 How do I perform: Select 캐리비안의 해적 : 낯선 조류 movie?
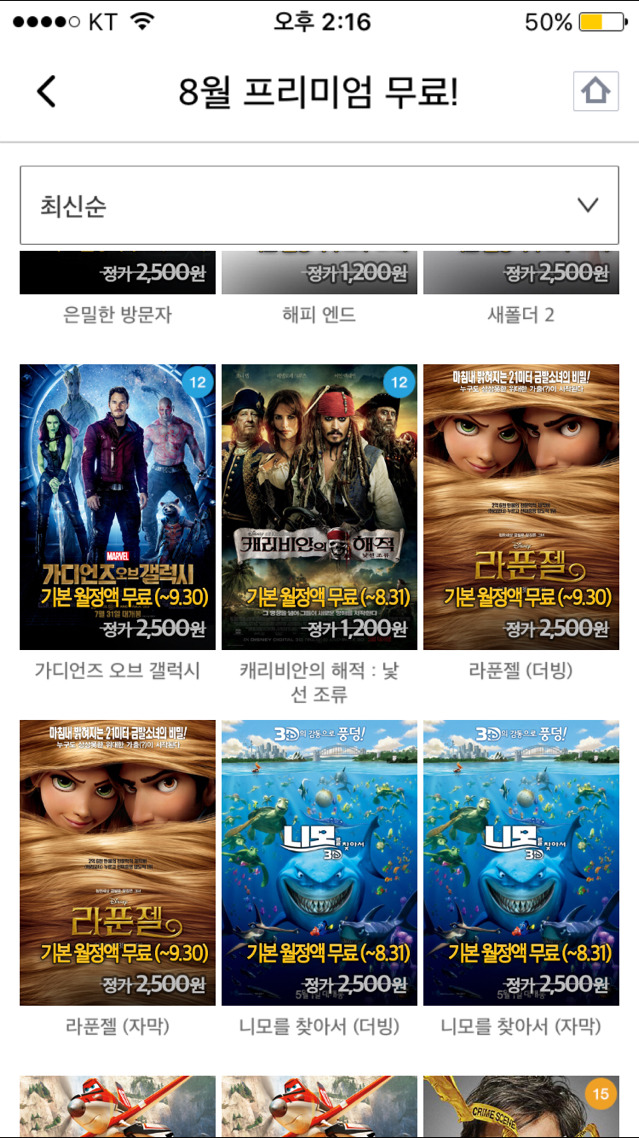click(319, 507)
